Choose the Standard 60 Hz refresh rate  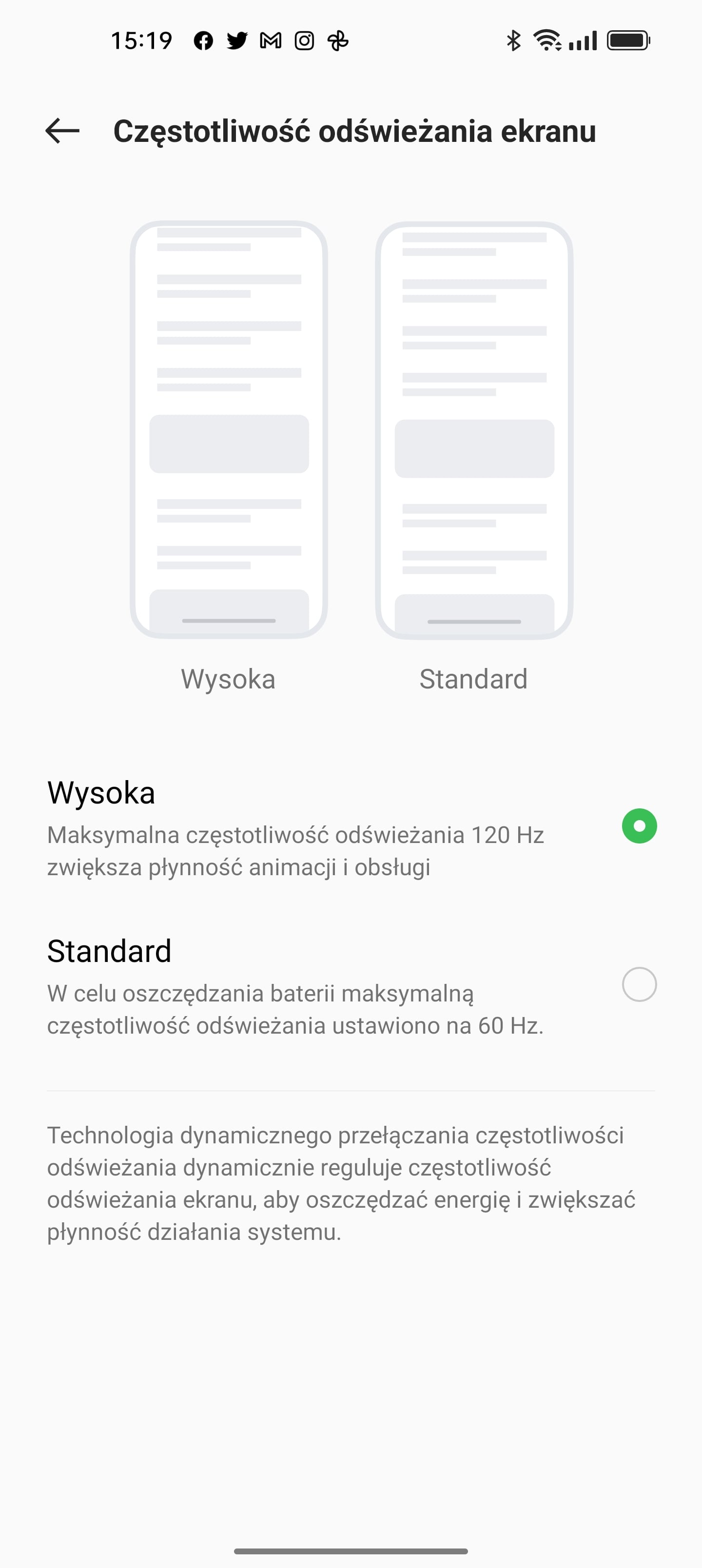[639, 984]
